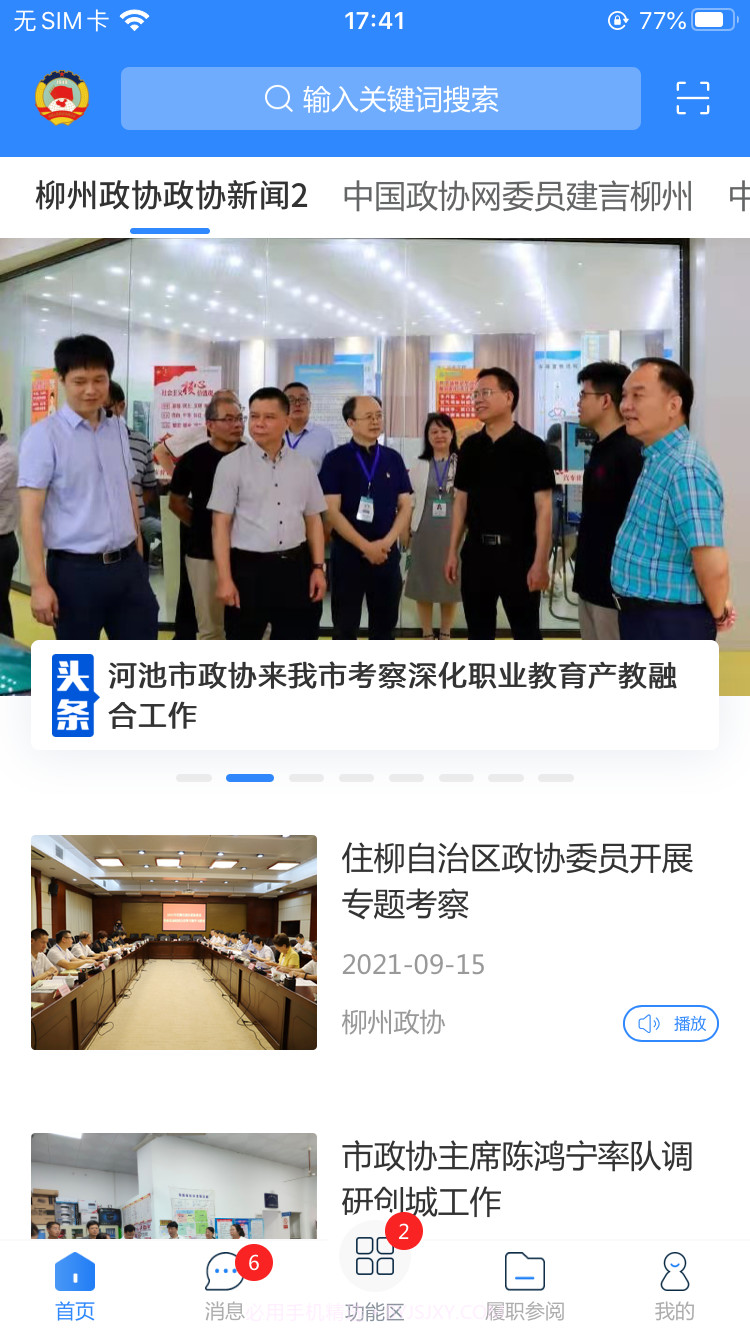Open the 履职参阅 folder icon
750x1334 pixels.
(524, 1271)
